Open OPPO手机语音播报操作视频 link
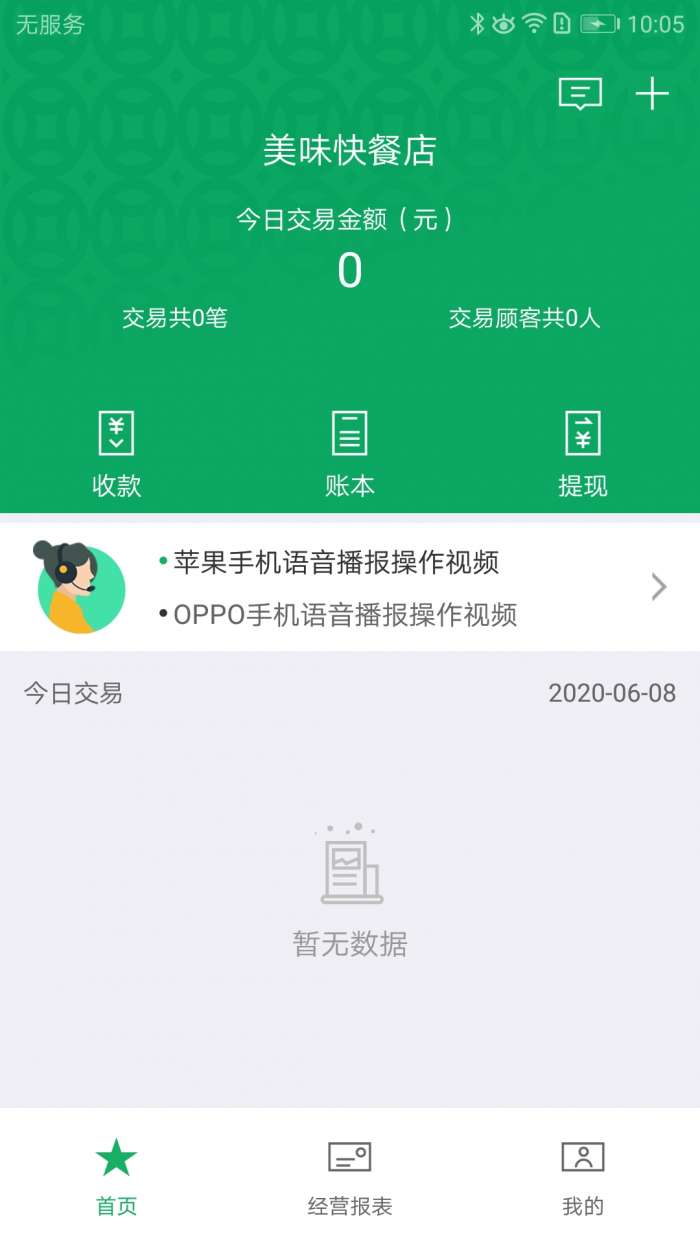Viewport: 700px width, 1244px height. [x=345, y=614]
